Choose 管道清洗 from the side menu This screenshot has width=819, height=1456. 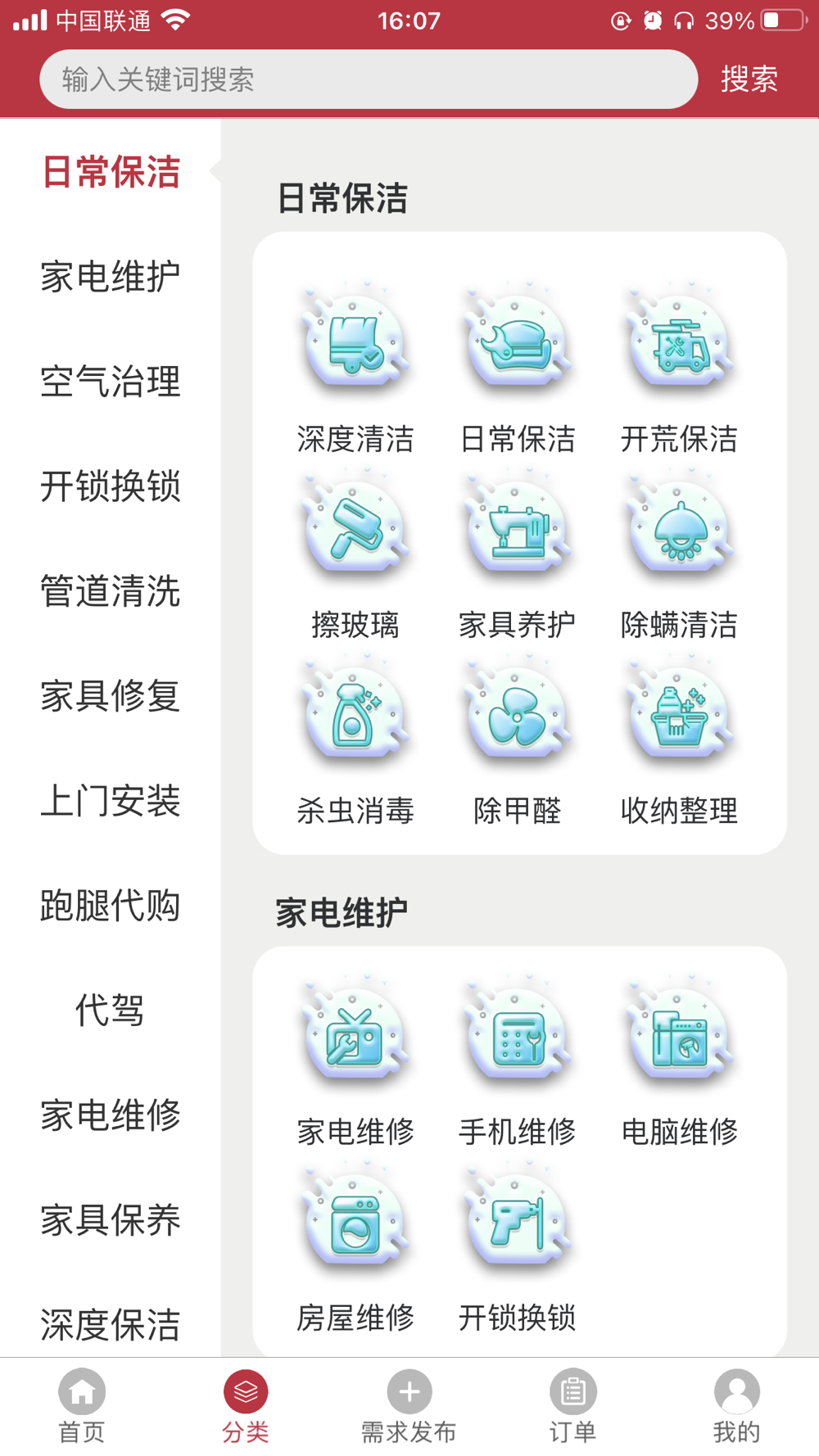(x=111, y=591)
